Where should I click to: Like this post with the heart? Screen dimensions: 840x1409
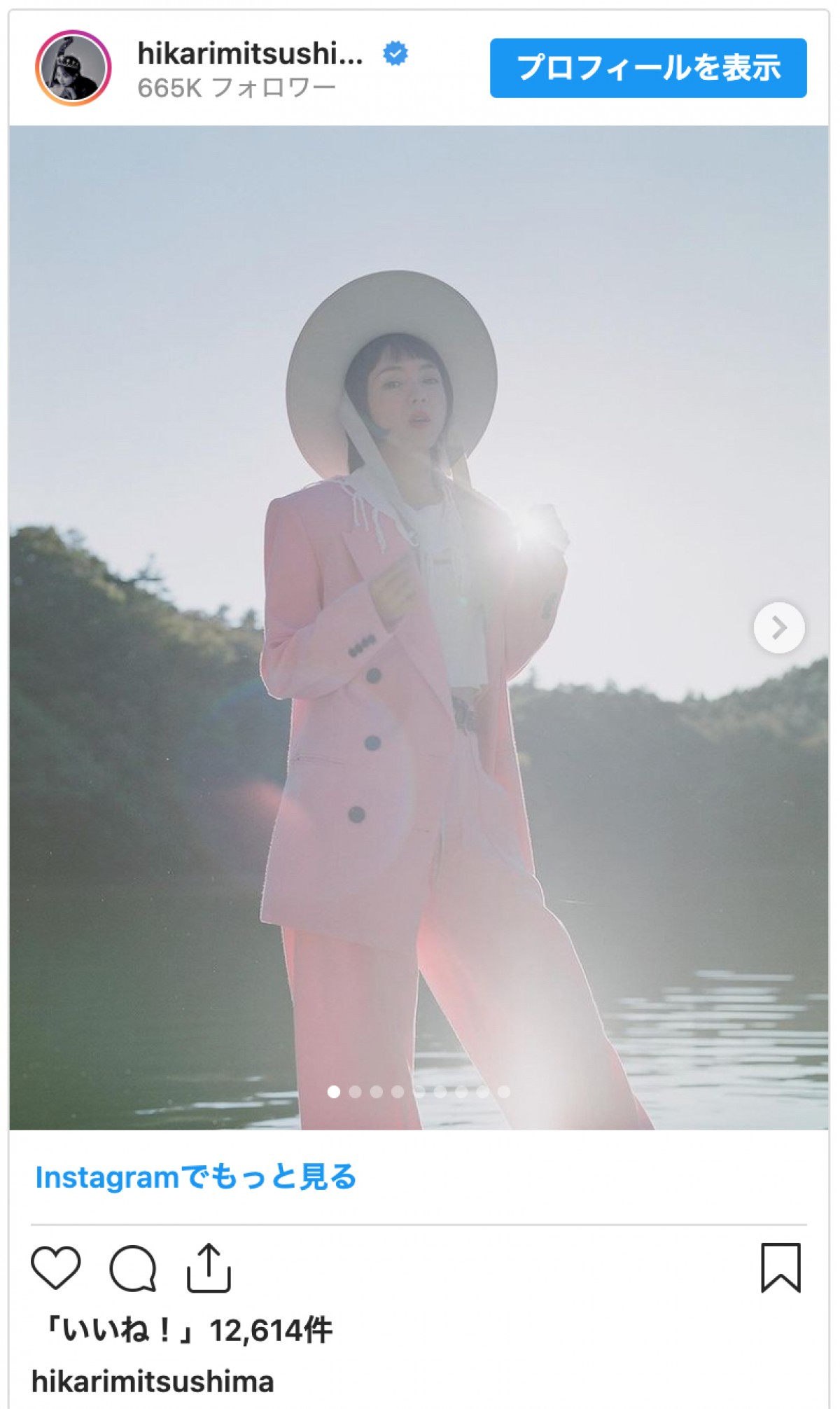(56, 1268)
